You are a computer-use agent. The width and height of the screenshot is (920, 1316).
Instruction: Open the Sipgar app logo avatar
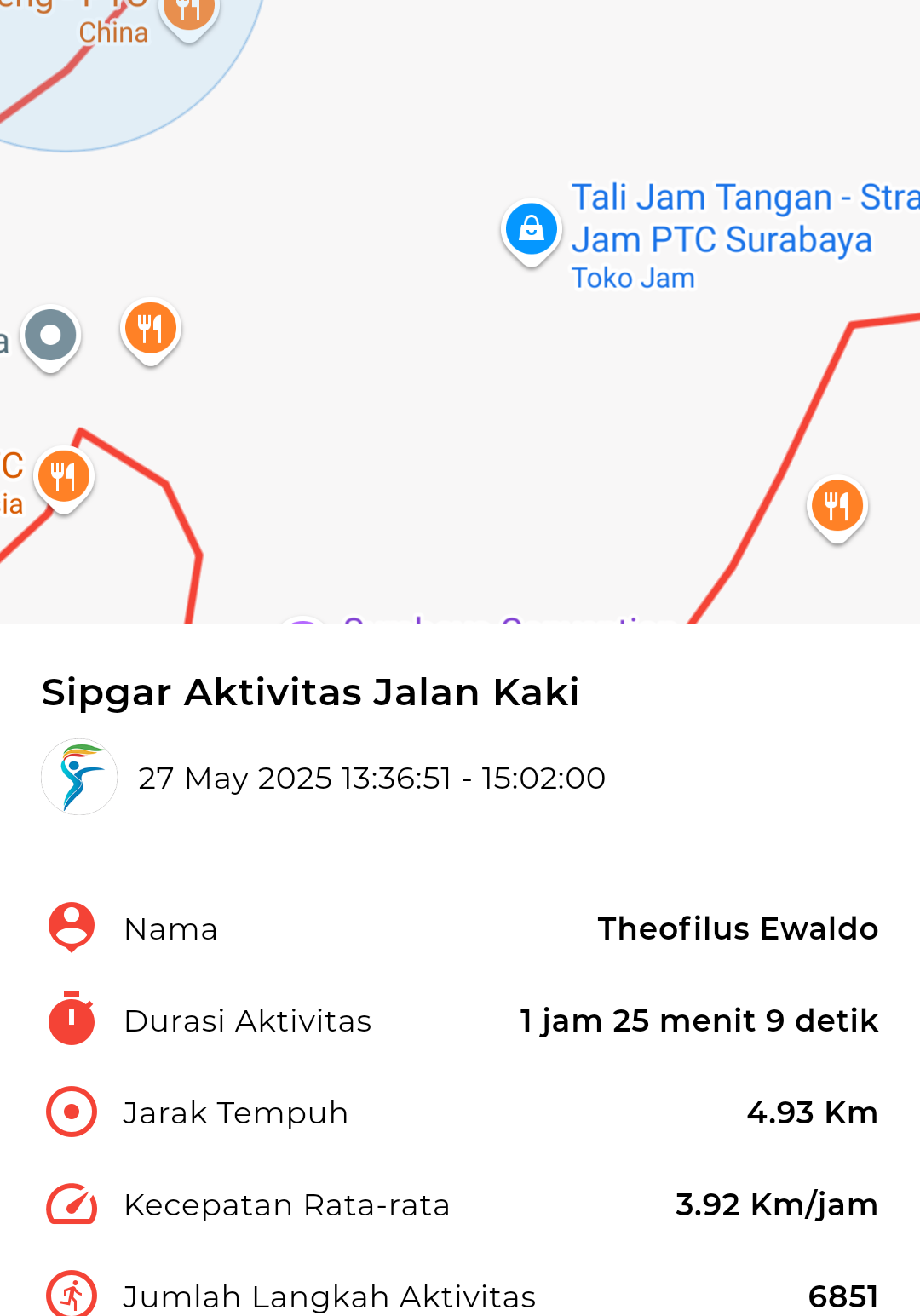(78, 776)
